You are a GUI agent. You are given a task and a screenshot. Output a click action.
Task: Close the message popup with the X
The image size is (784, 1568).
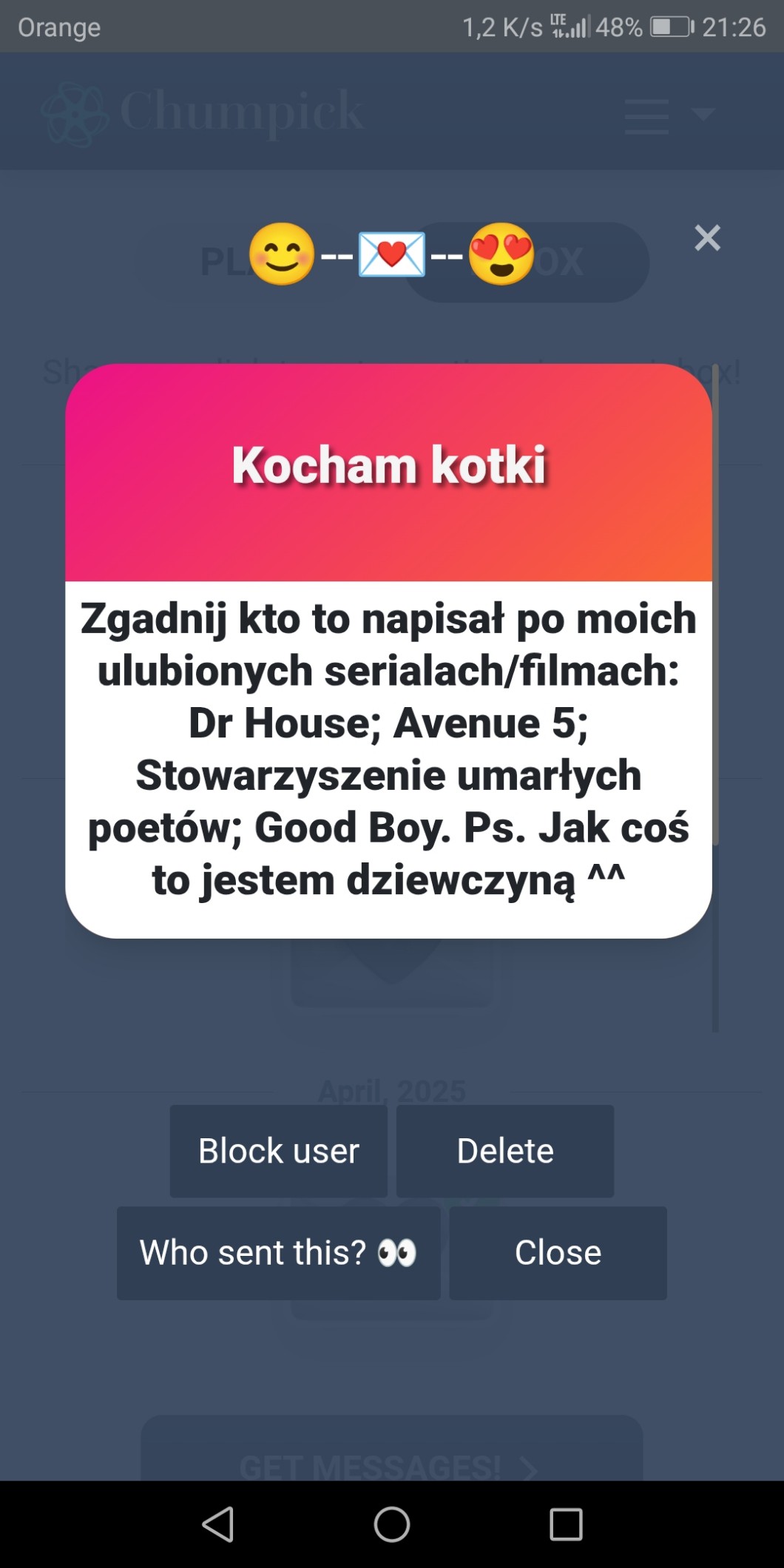[707, 238]
